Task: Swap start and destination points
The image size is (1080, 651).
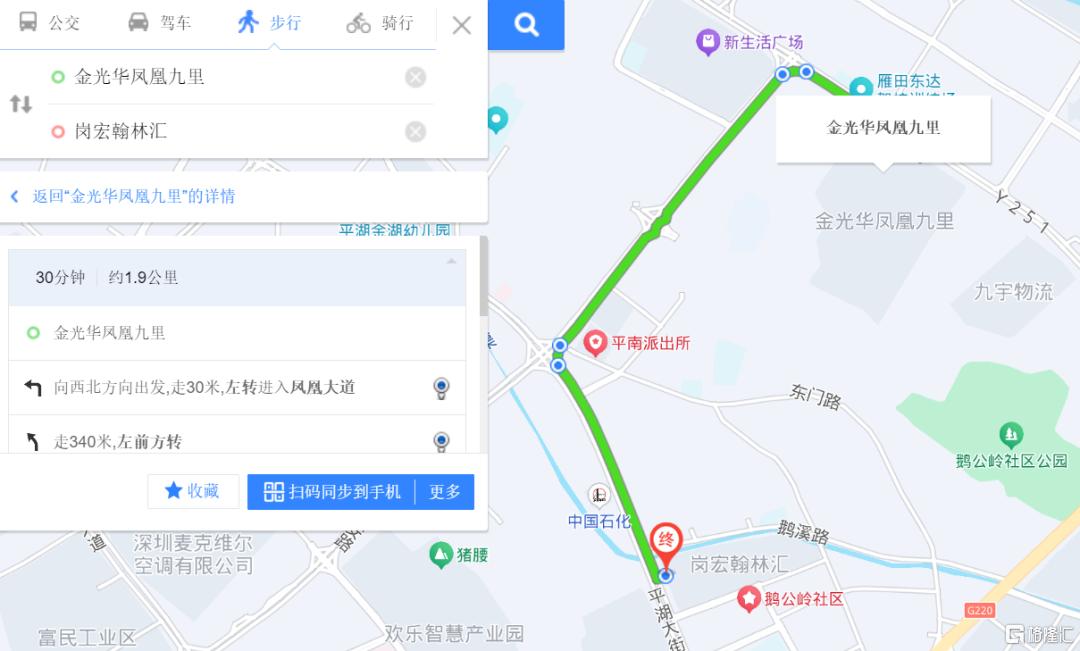Action: click(21, 104)
